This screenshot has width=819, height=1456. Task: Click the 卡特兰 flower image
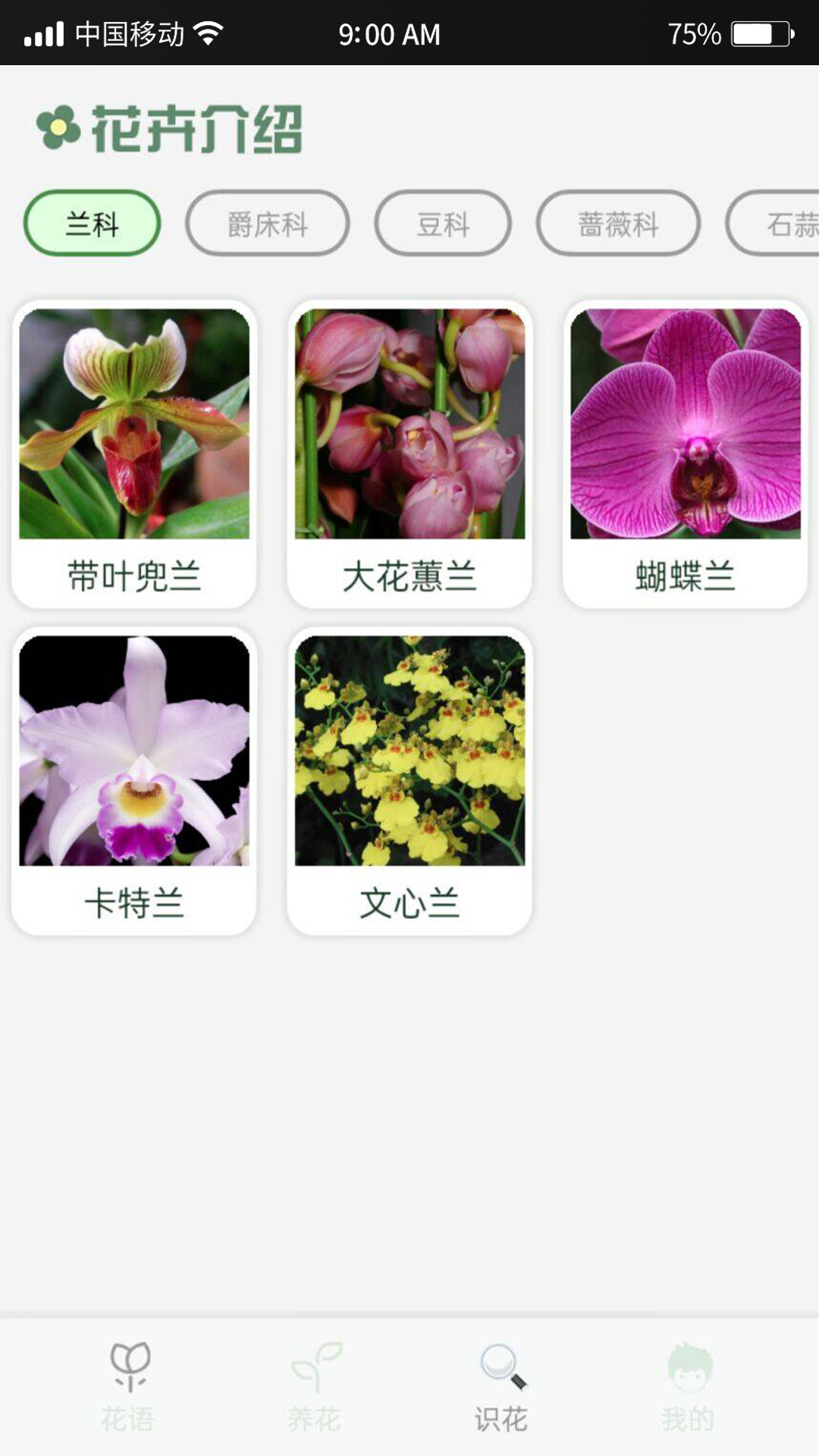point(133,751)
